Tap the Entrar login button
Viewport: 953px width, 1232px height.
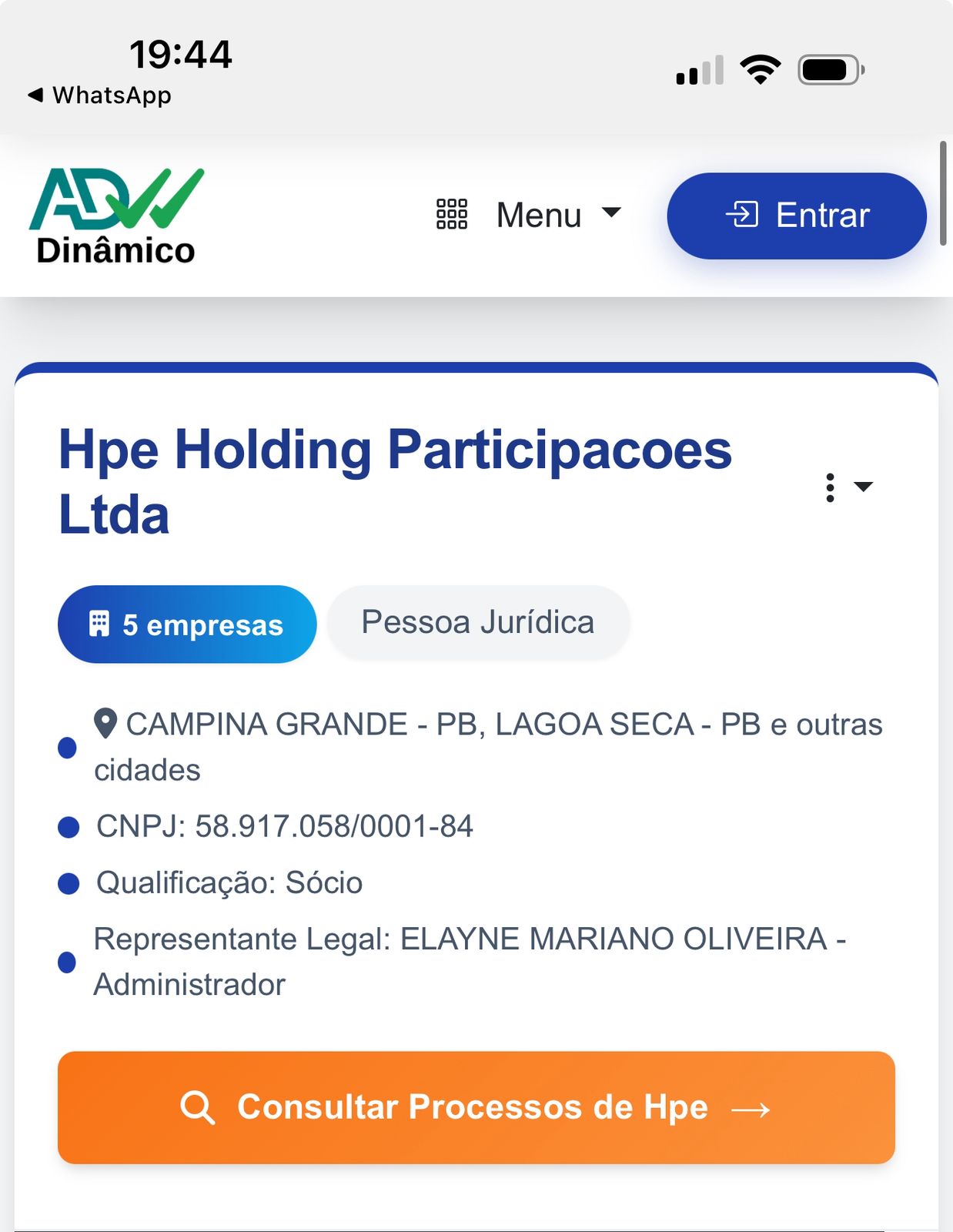[x=796, y=216]
